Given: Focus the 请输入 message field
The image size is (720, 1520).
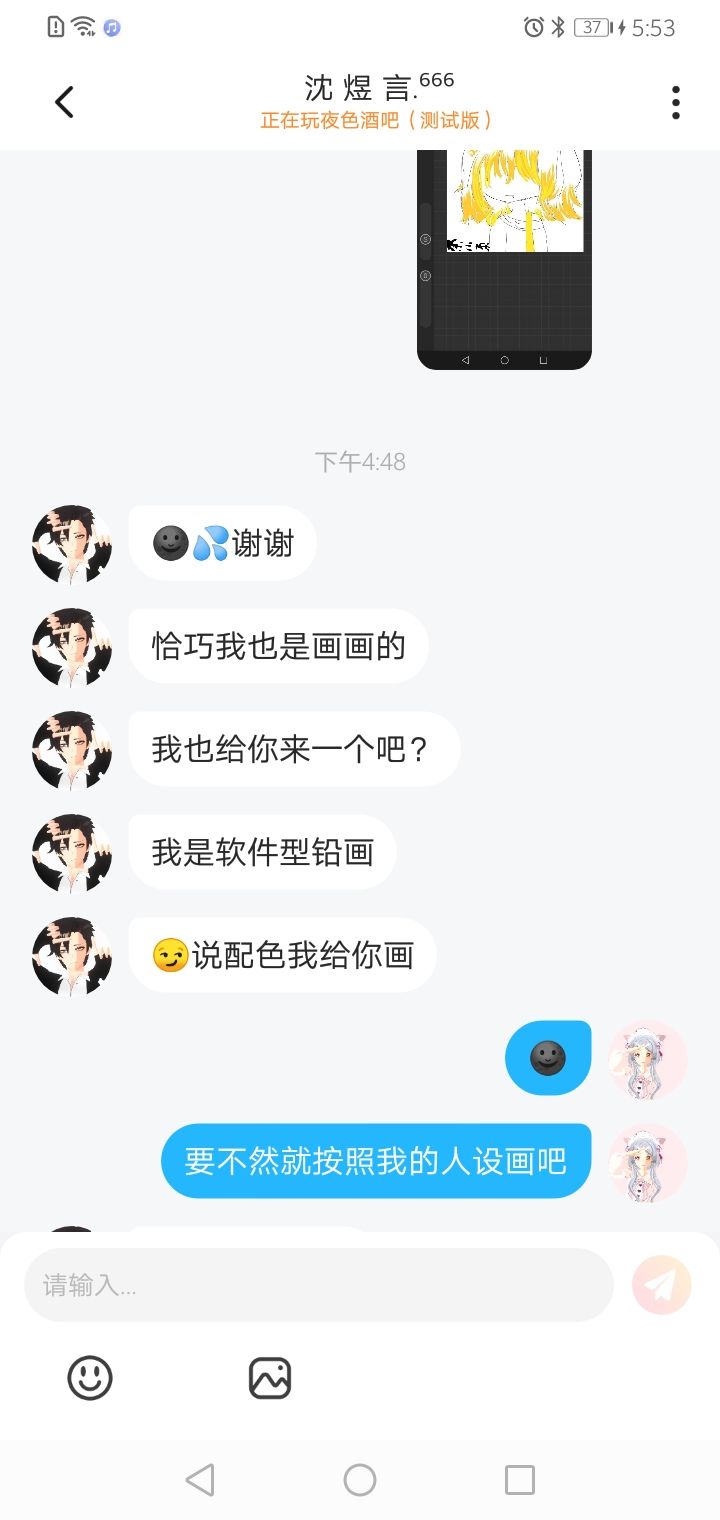Looking at the screenshot, I should pyautogui.click(x=318, y=1285).
